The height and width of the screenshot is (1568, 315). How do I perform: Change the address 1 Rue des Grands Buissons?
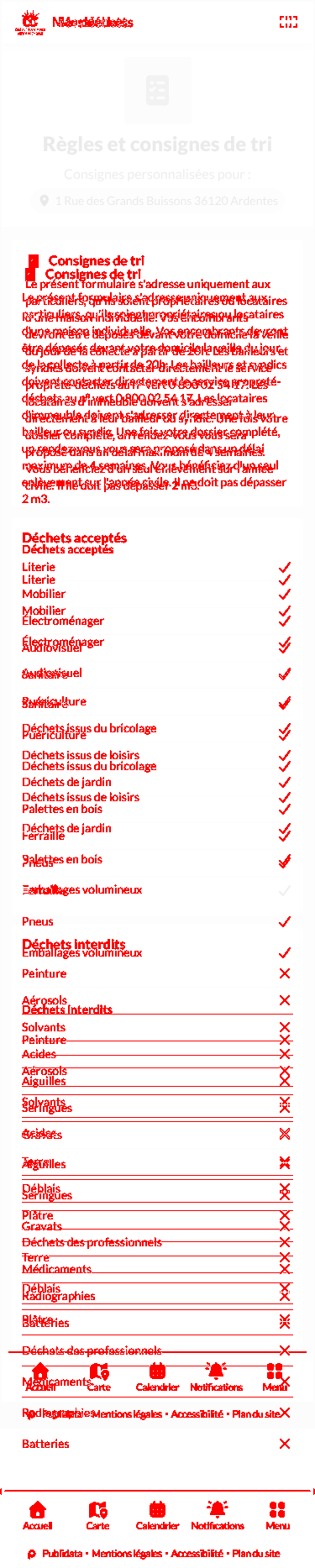pos(158,201)
